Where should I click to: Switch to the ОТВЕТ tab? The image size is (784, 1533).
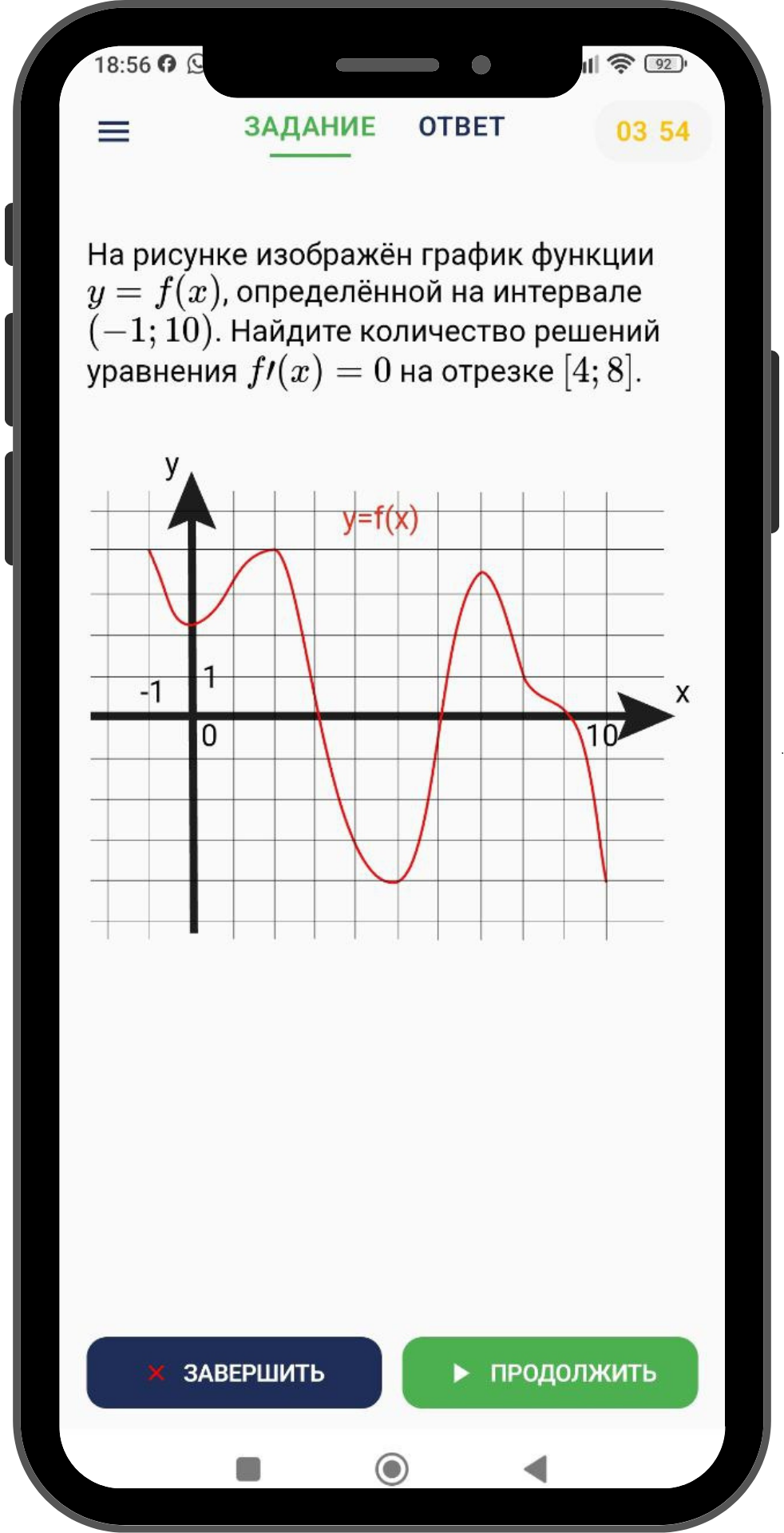[461, 127]
